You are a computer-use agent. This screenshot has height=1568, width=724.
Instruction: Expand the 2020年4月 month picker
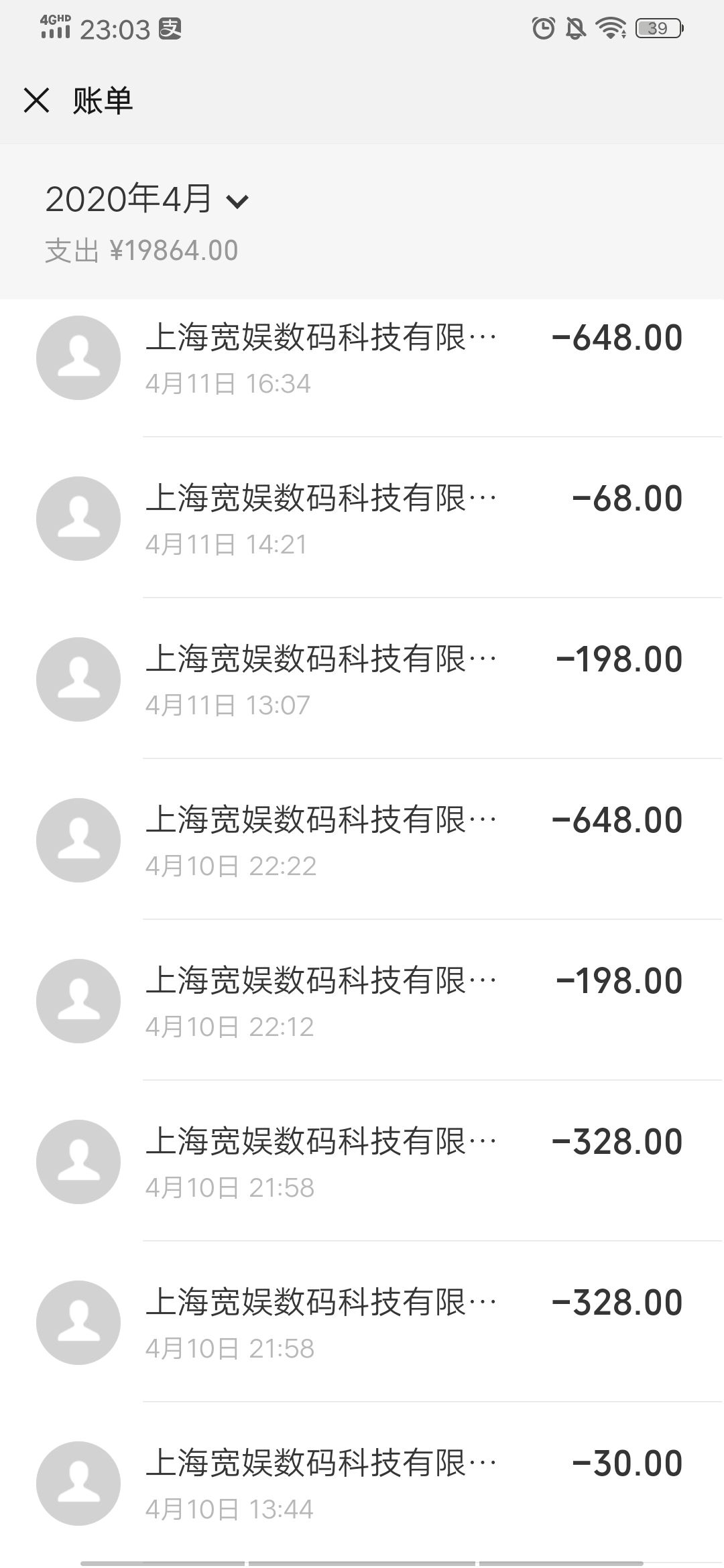click(x=147, y=200)
